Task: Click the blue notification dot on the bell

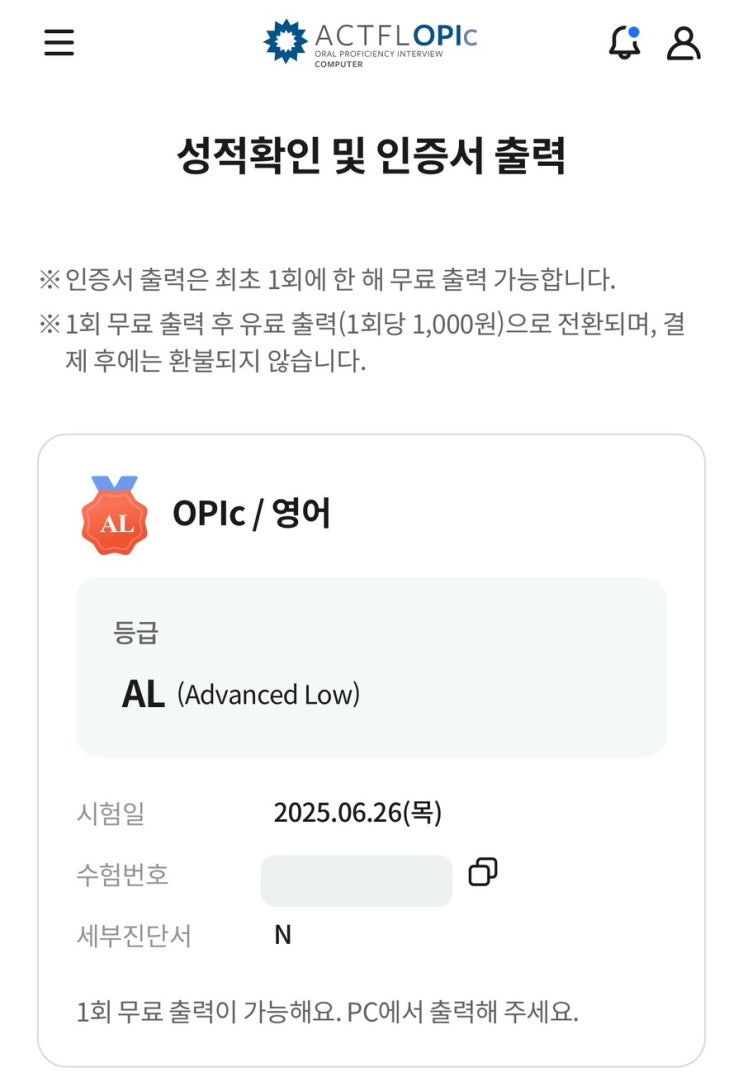Action: (634, 31)
